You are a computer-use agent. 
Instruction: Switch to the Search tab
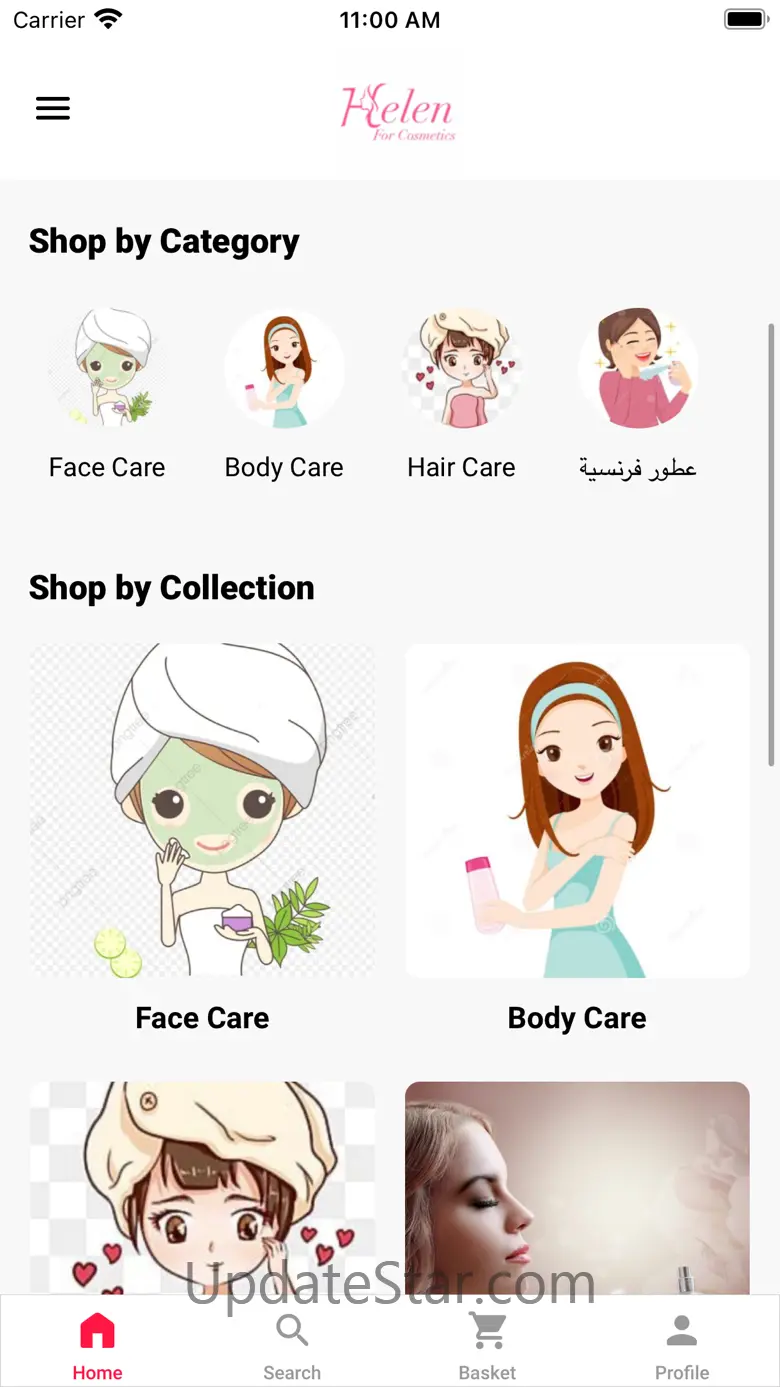coord(292,1346)
